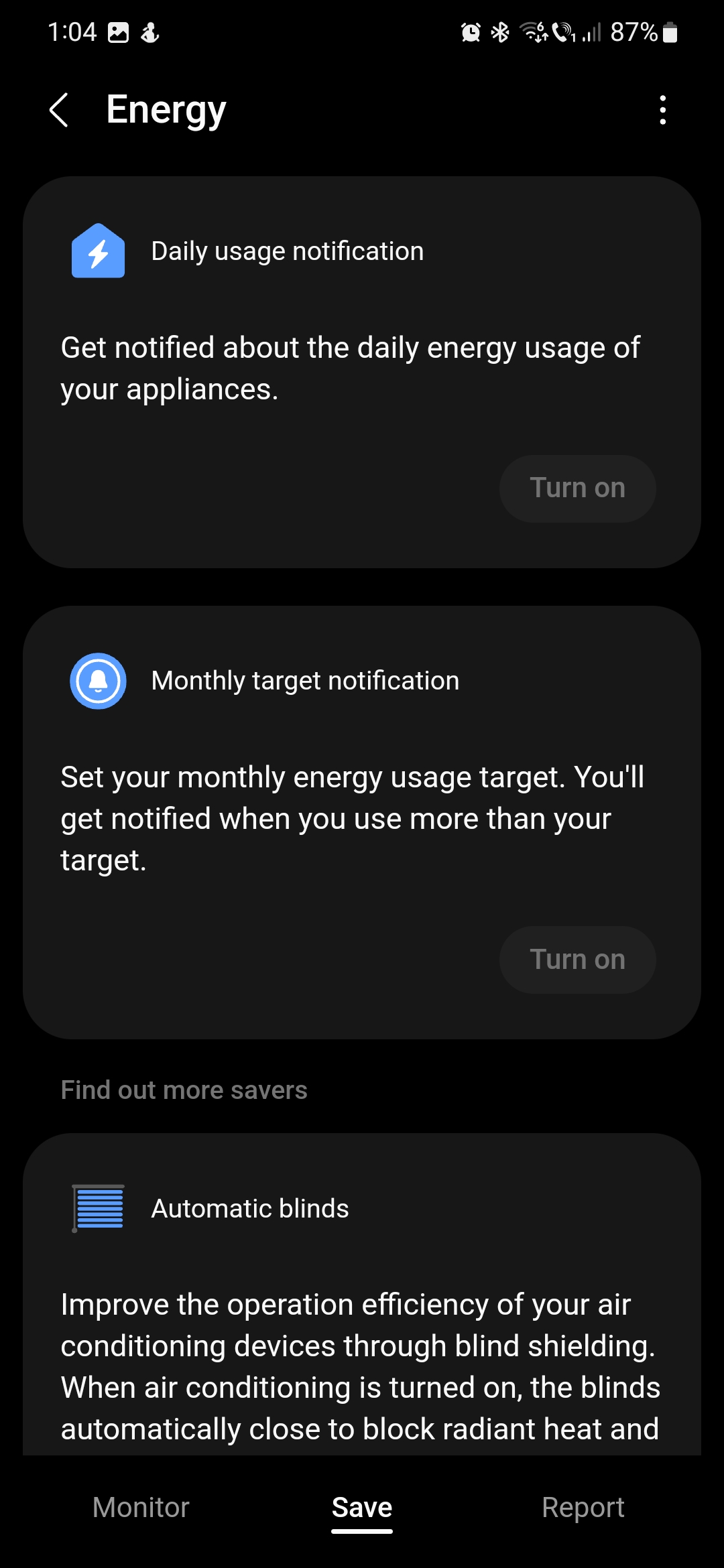Switch to the Monitor tab
724x1568 pixels.
(x=141, y=1508)
